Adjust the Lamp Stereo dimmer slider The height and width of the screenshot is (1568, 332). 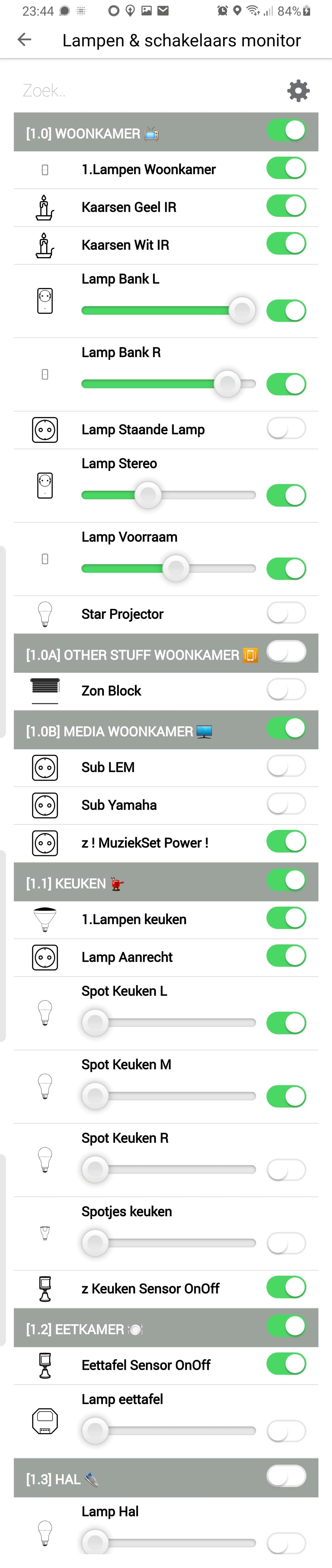coord(168,495)
